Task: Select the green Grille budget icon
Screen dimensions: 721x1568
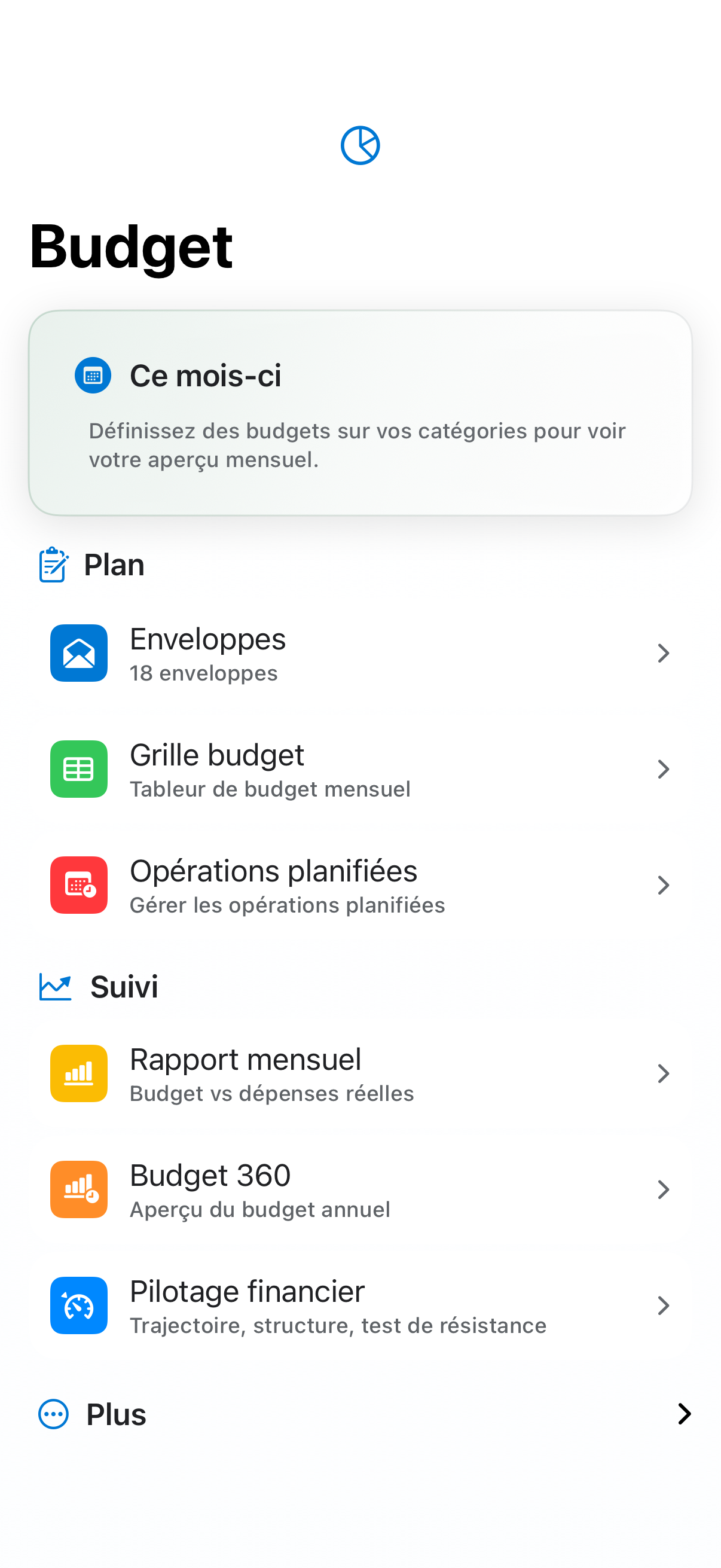Action: (78, 769)
